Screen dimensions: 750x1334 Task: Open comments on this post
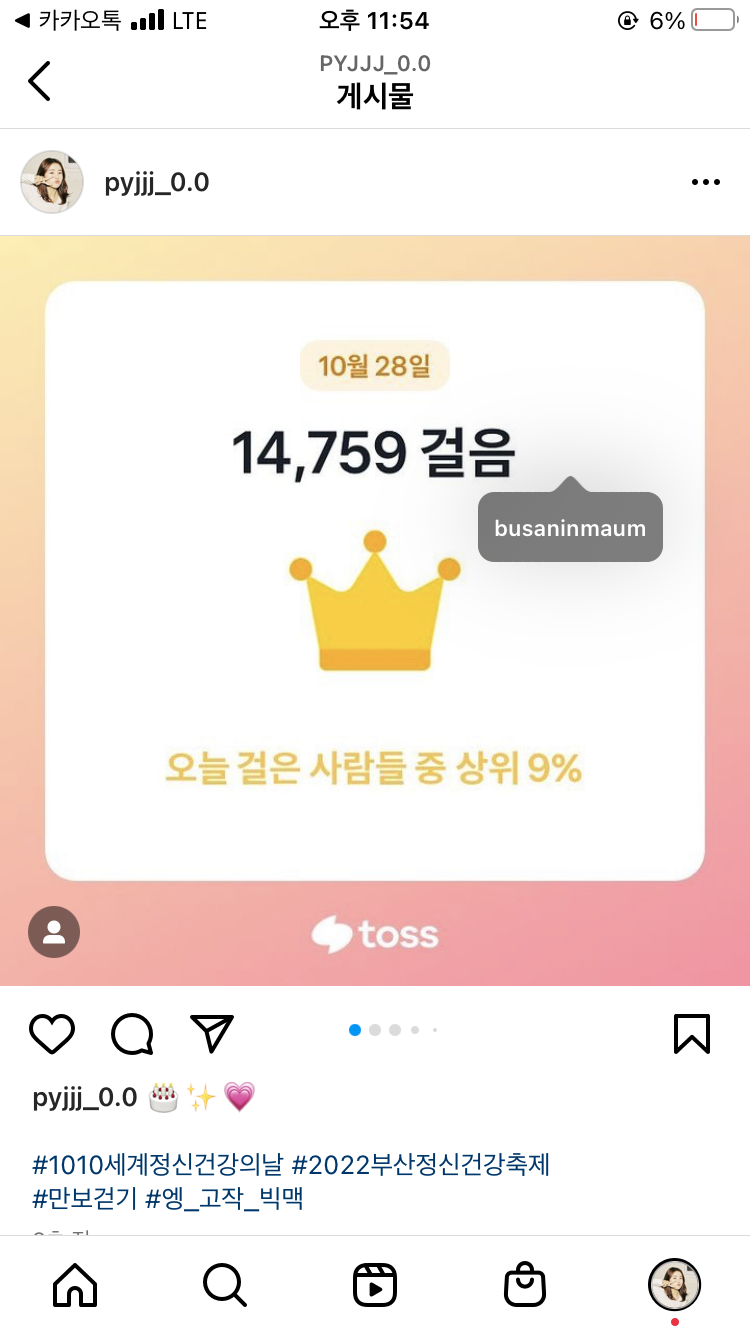(x=132, y=1034)
